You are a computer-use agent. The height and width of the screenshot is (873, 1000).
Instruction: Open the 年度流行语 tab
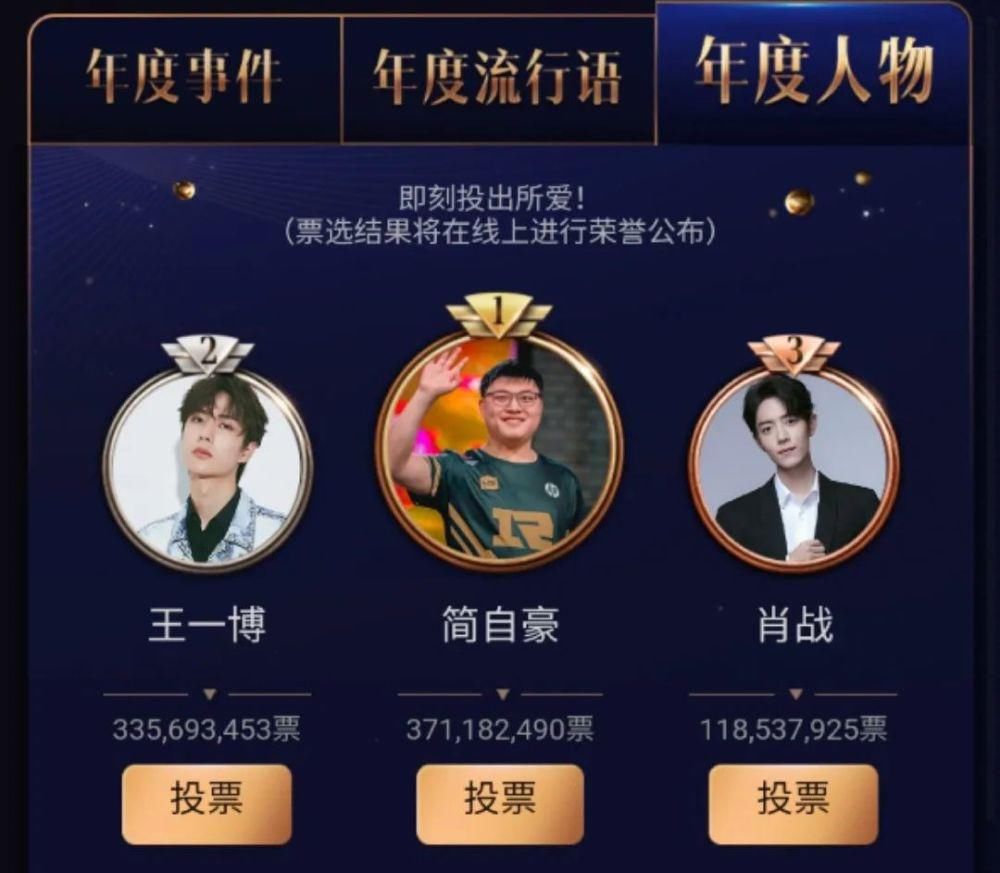coord(497,77)
